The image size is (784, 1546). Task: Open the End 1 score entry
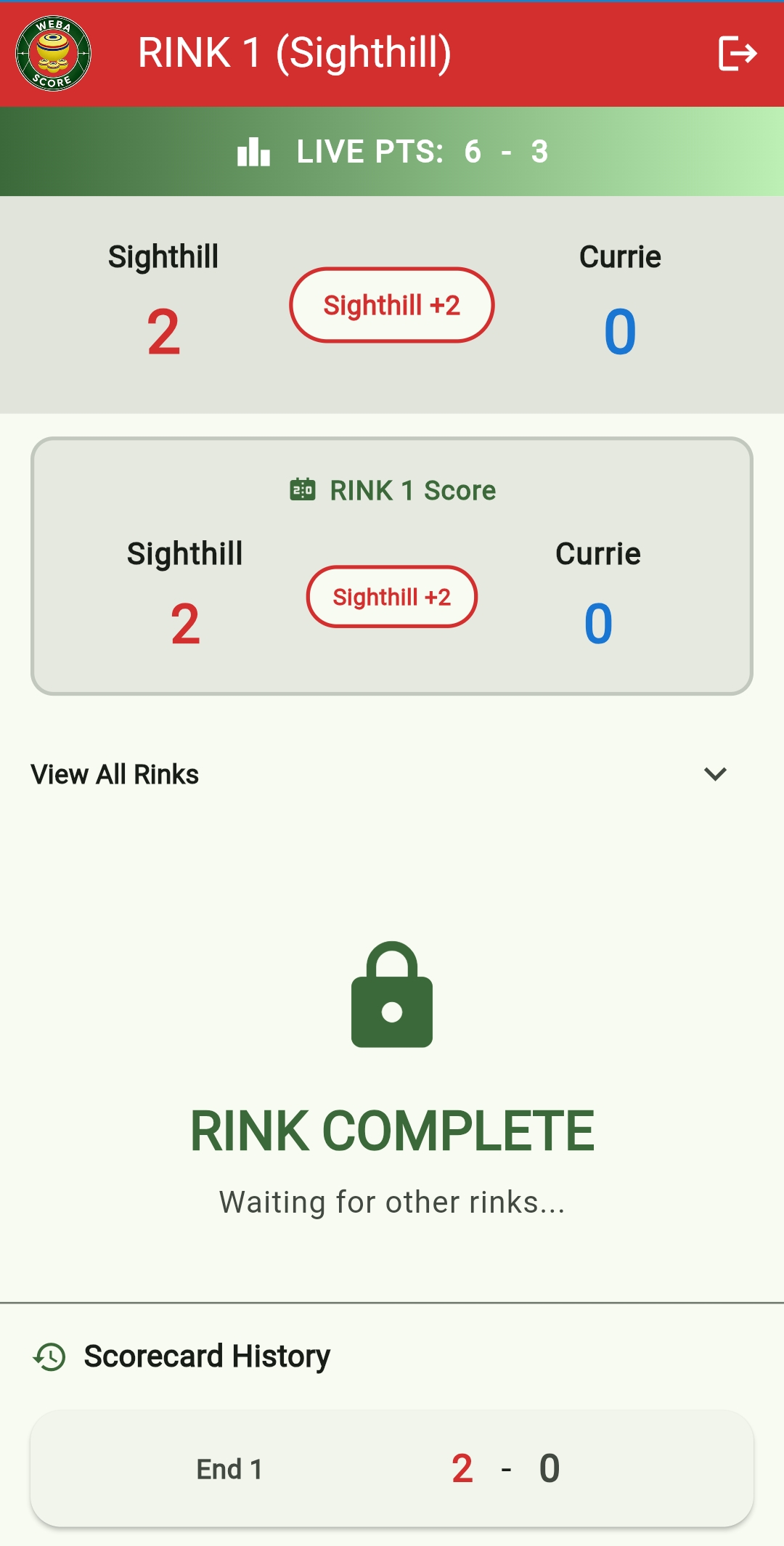point(392,1468)
